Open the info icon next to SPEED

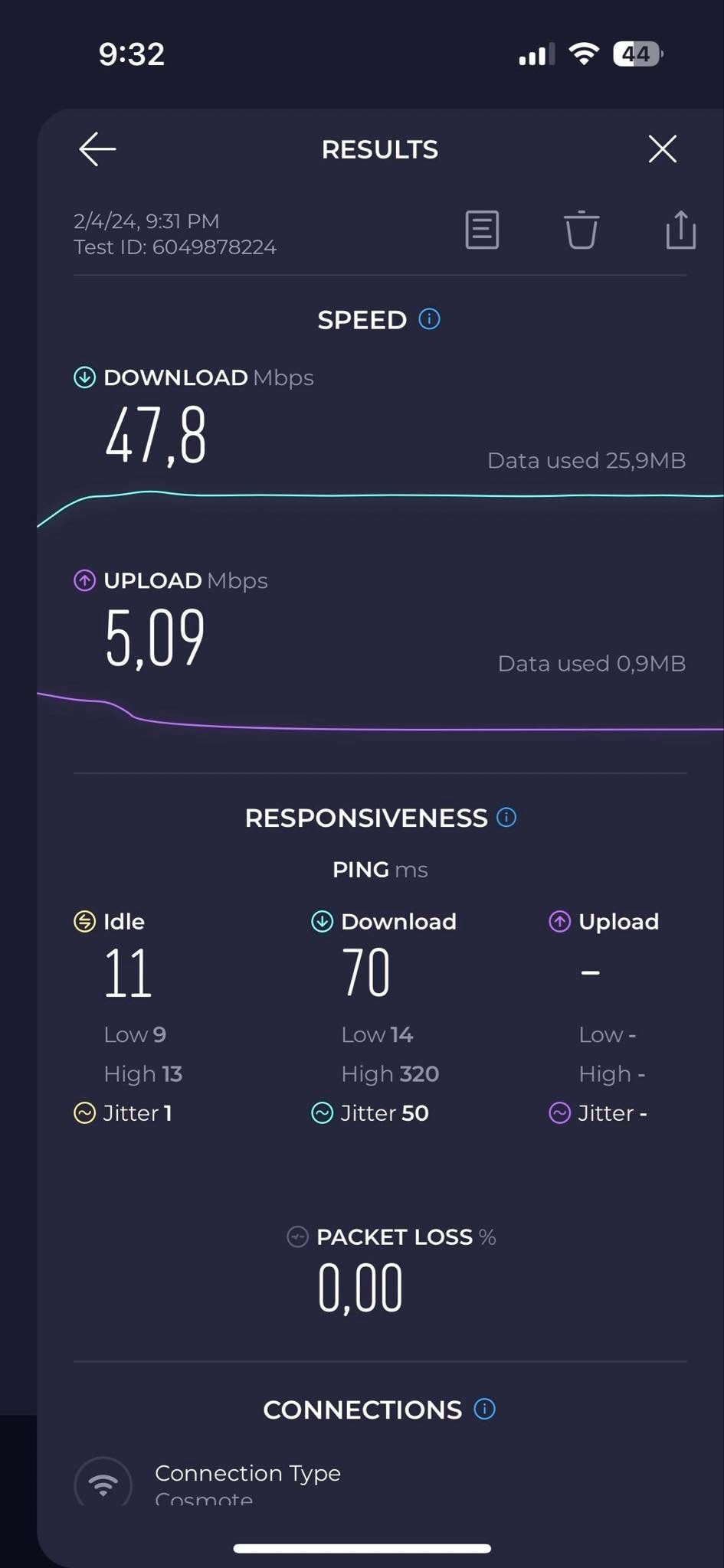point(429,319)
